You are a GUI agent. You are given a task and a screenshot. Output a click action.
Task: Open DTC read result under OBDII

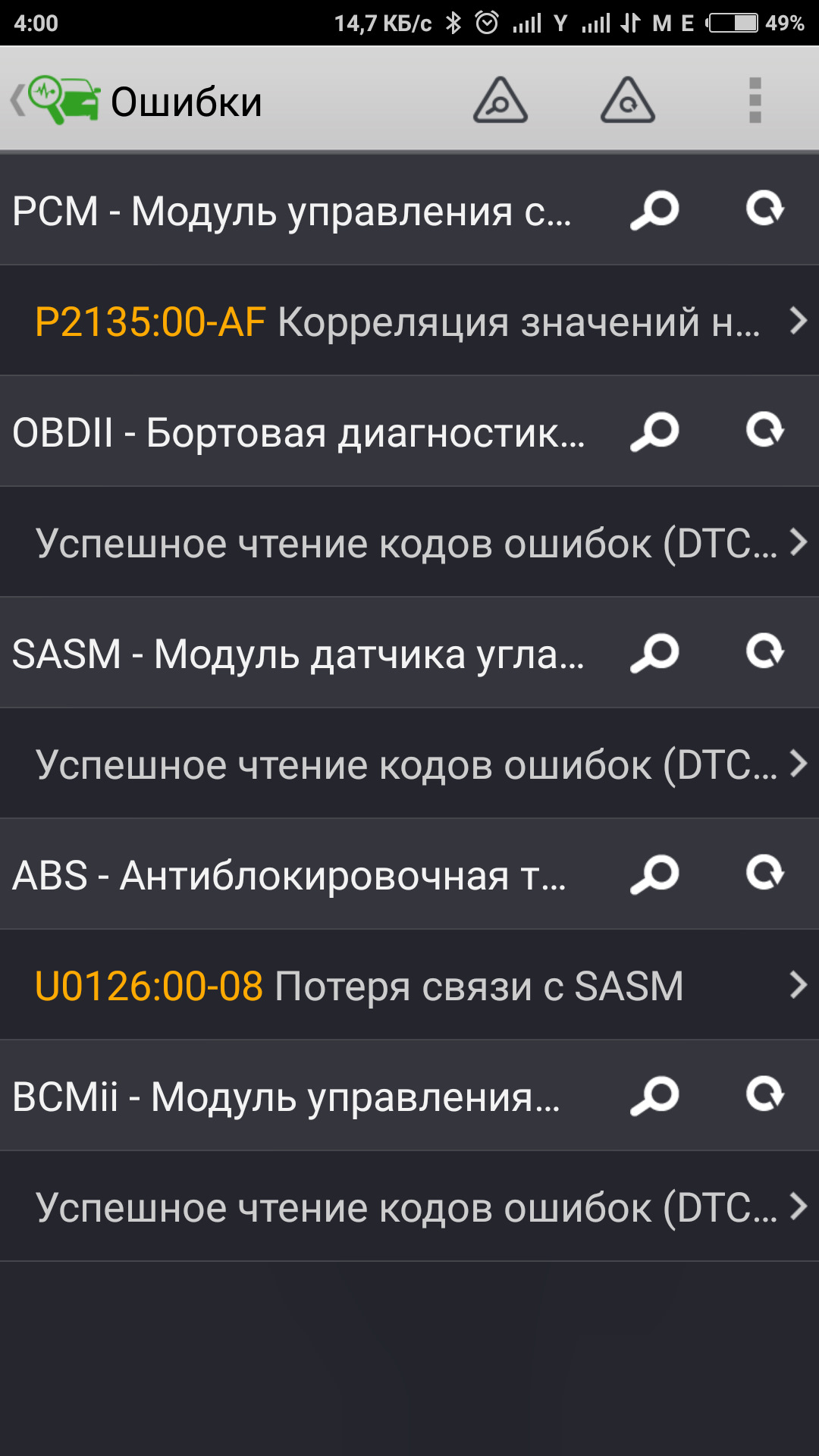pyautogui.click(x=409, y=542)
